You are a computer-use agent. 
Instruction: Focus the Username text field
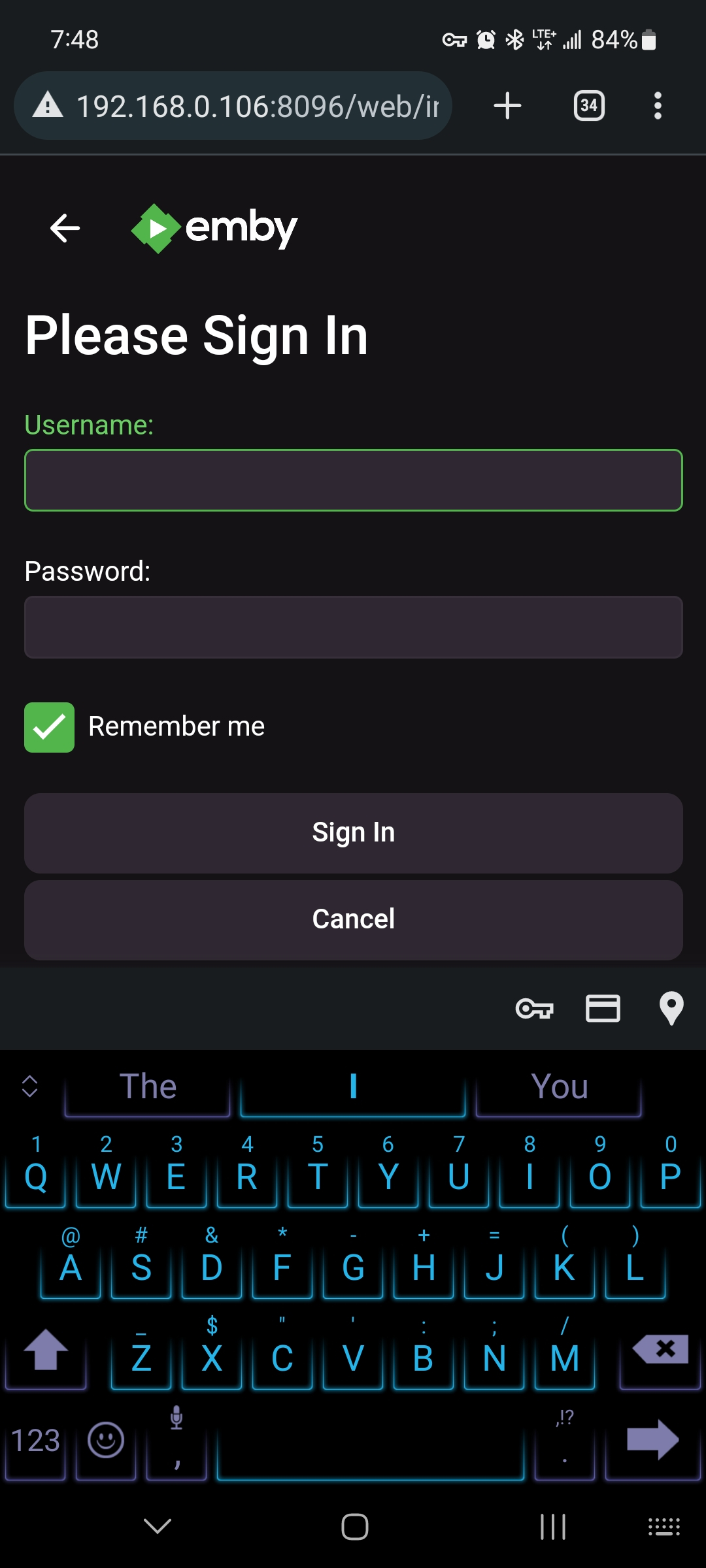tap(354, 480)
